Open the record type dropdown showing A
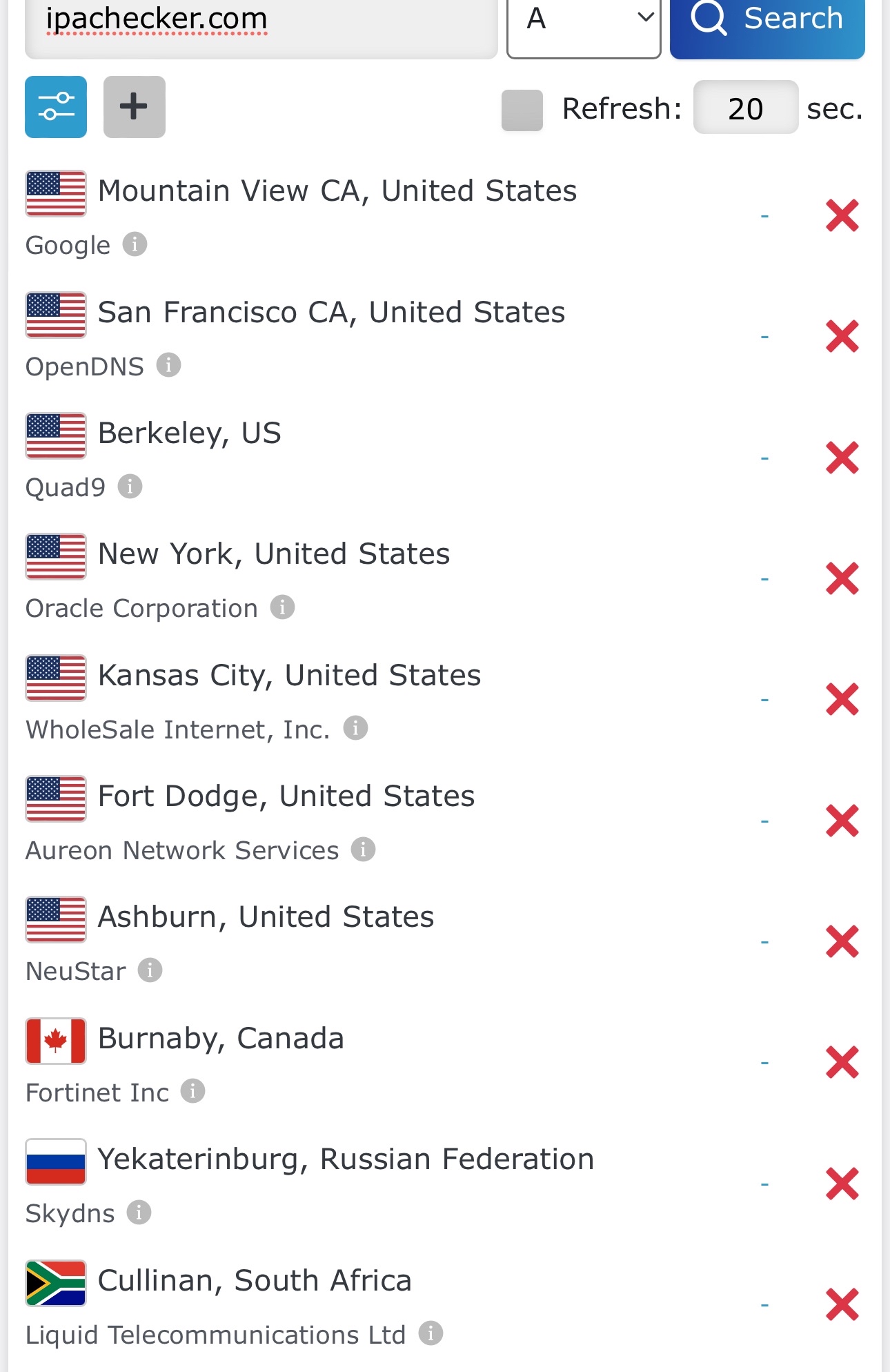Image resolution: width=890 pixels, height=1372 pixels. click(x=584, y=21)
